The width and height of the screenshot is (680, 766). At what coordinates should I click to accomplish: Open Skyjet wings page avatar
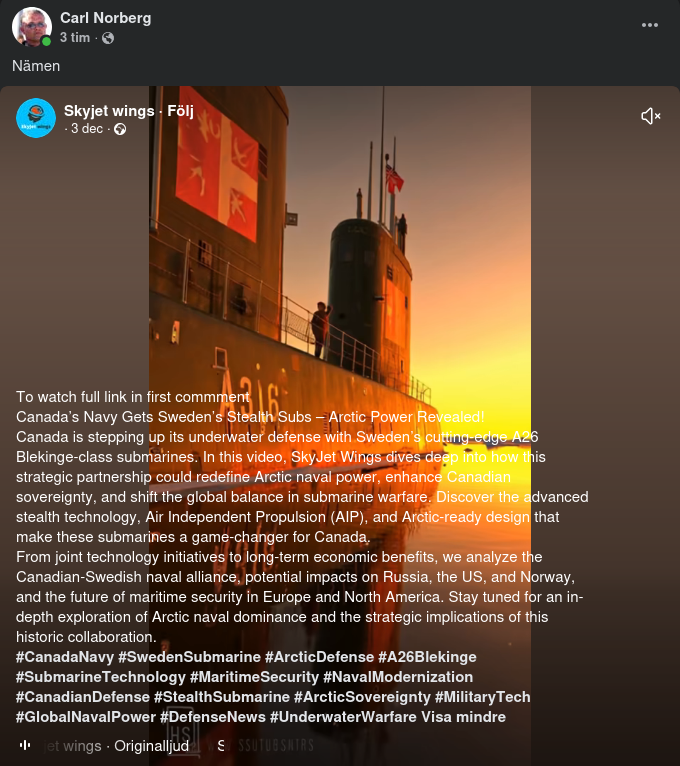[36, 118]
